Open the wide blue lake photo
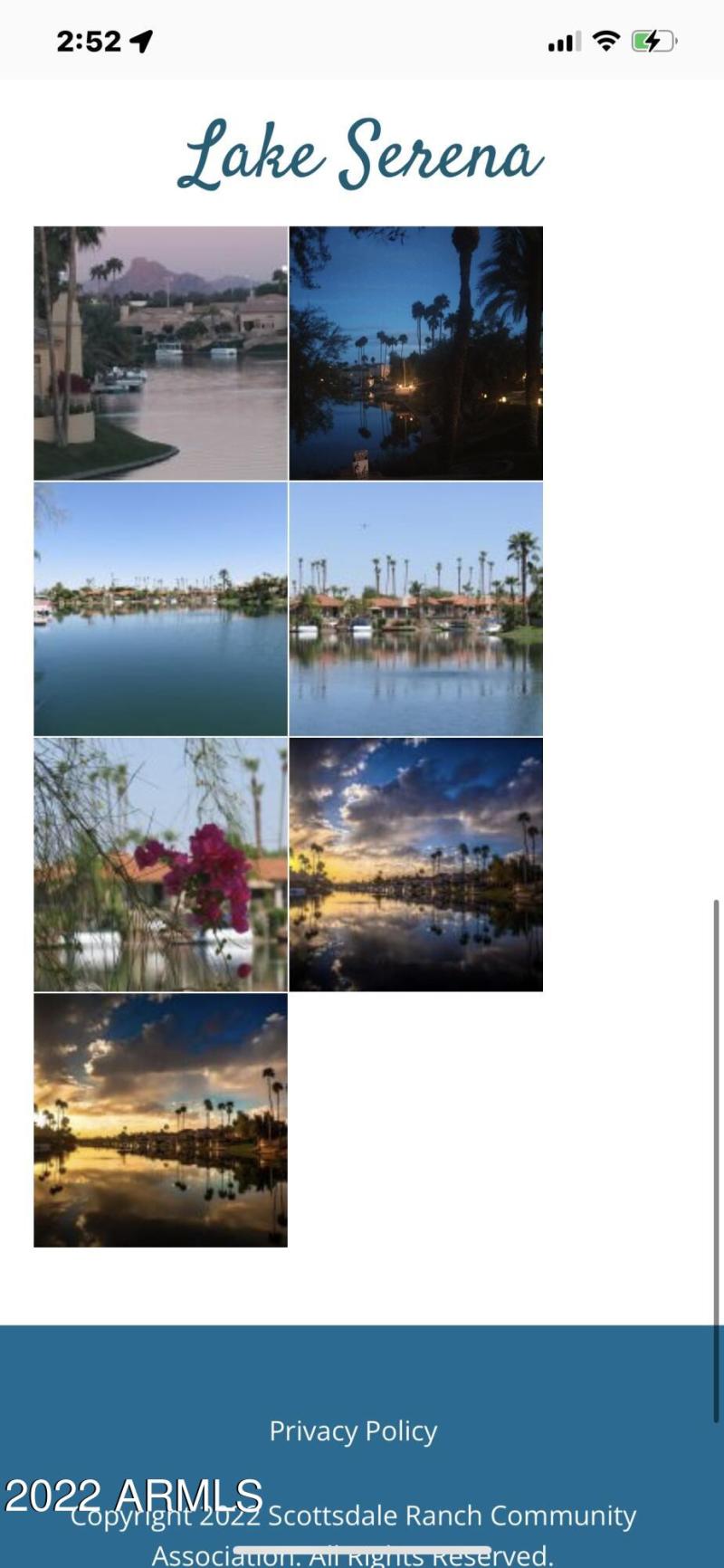The image size is (724, 1568). coord(160,608)
